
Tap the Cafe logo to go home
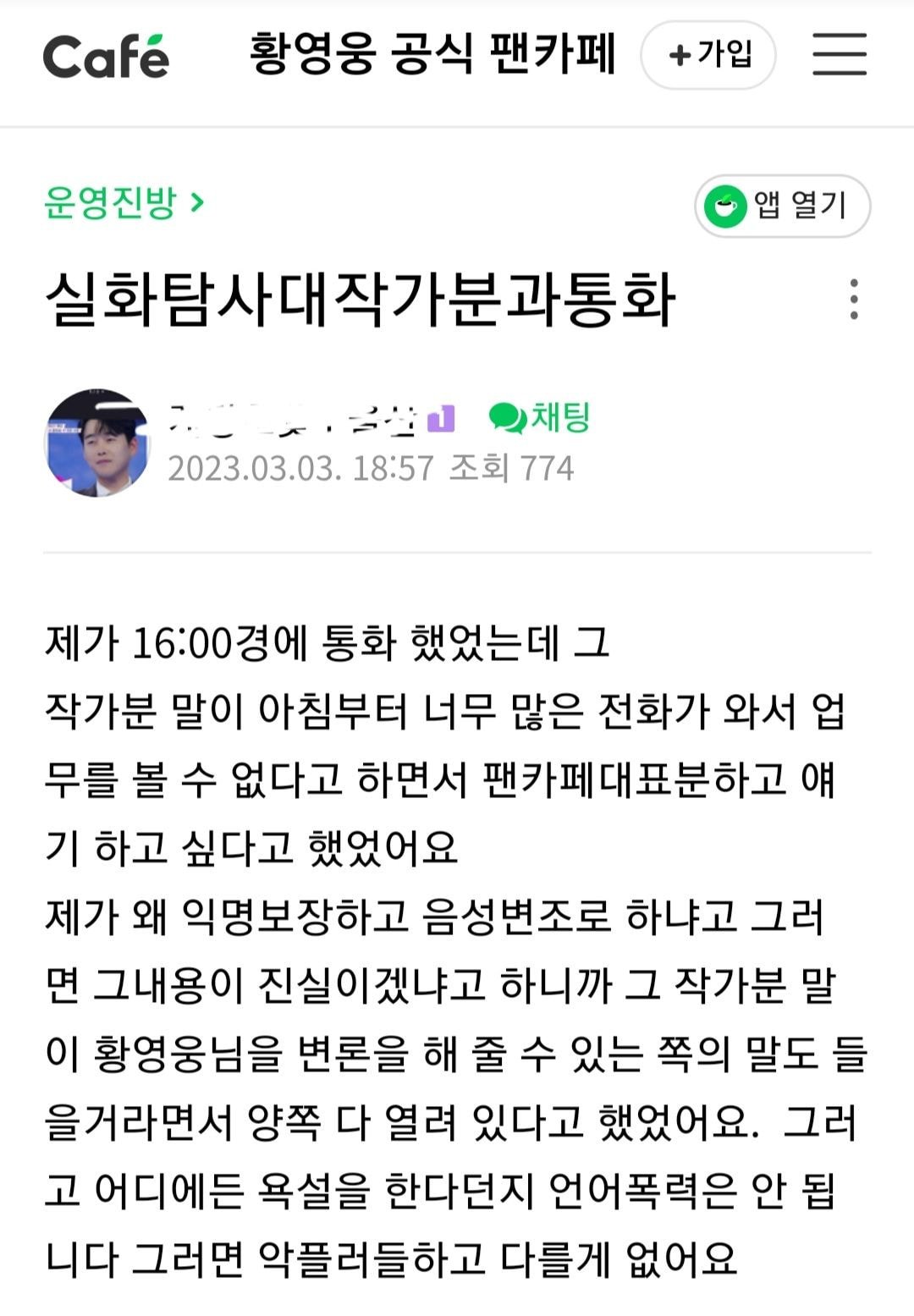pos(106,56)
